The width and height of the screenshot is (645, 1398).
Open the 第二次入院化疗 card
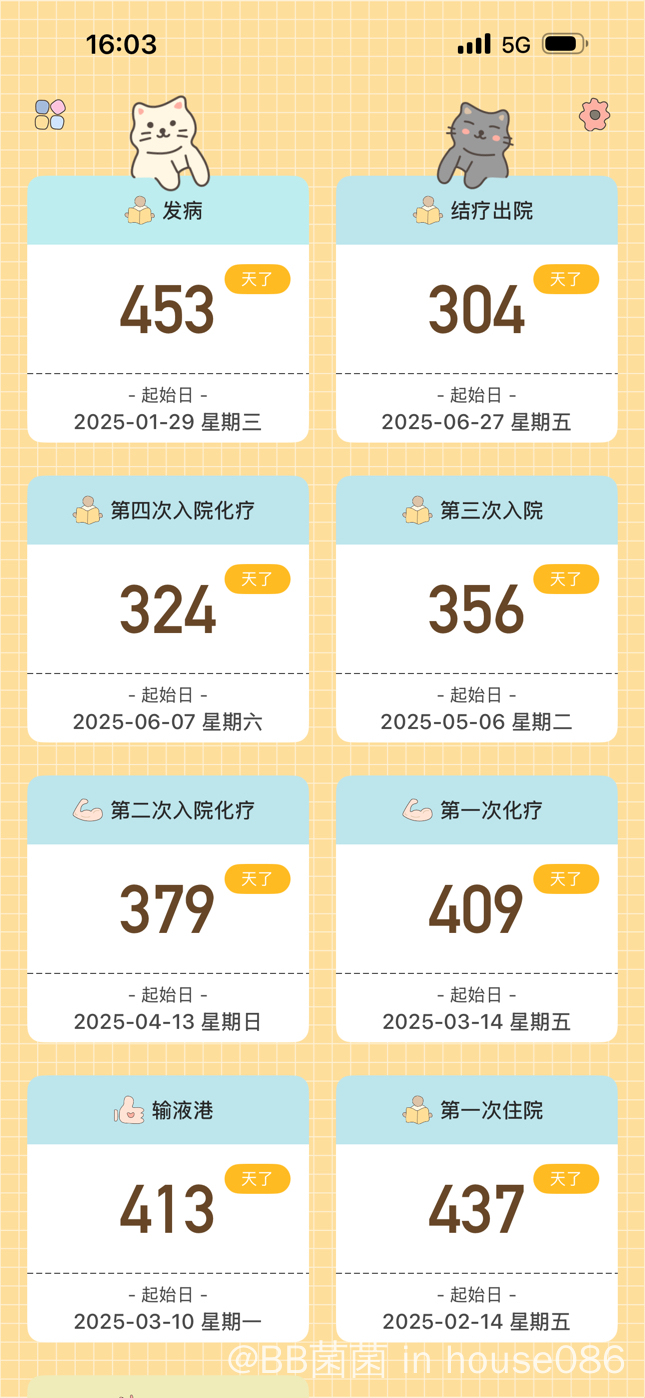point(168,910)
